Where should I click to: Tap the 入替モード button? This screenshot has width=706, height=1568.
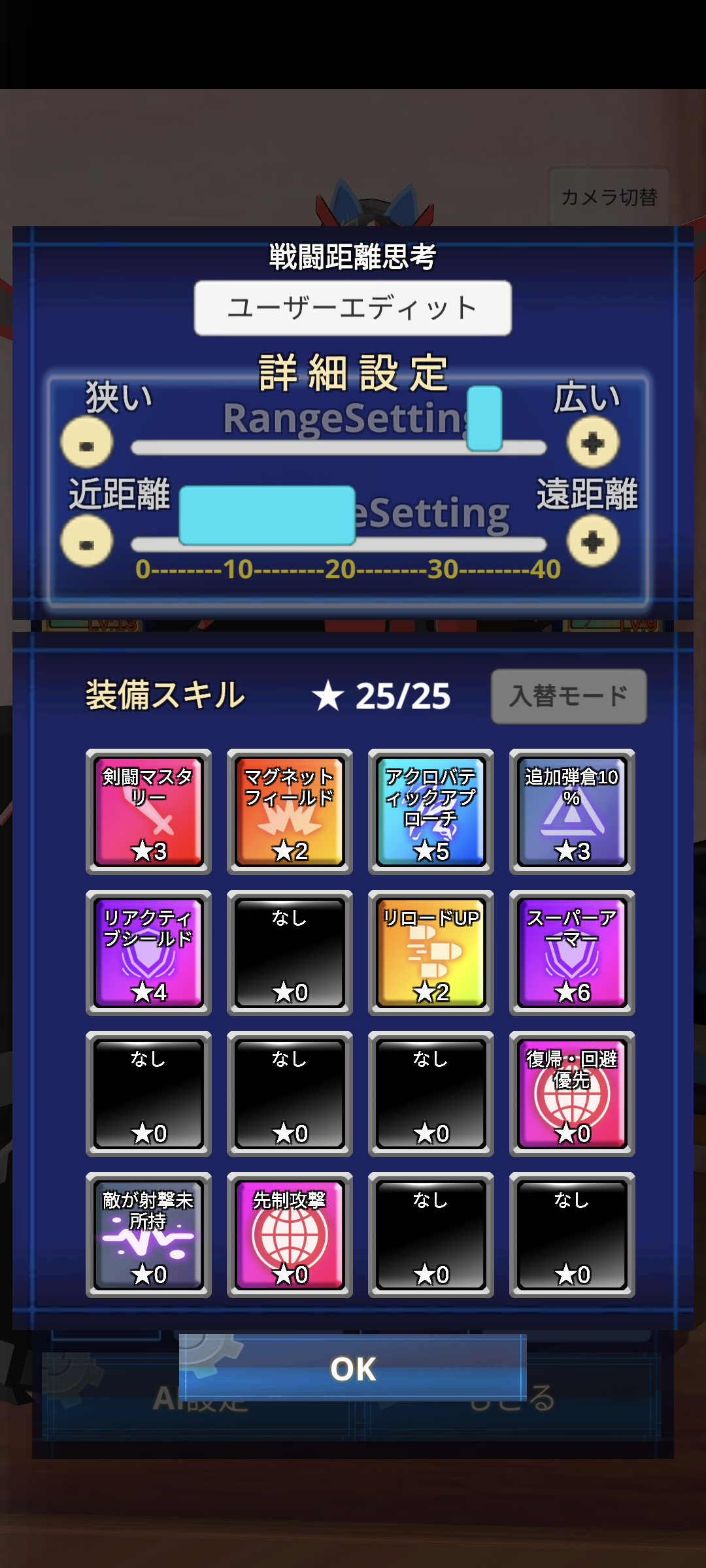(568, 696)
